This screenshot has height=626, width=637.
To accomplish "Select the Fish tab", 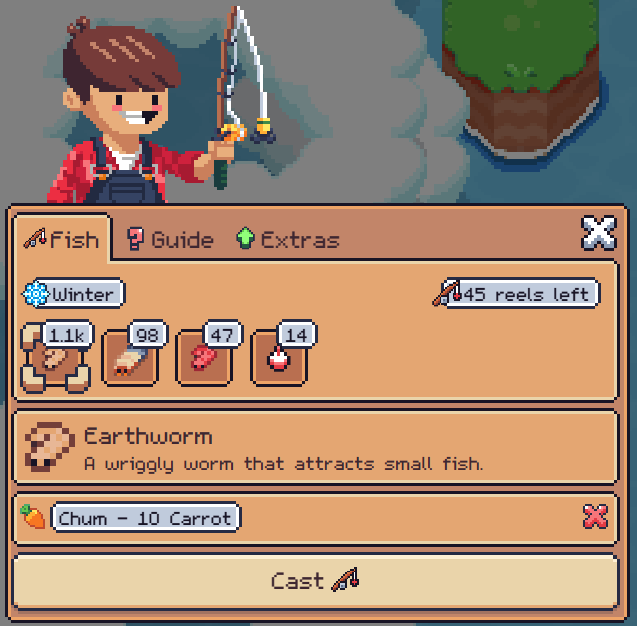I will (63, 240).
